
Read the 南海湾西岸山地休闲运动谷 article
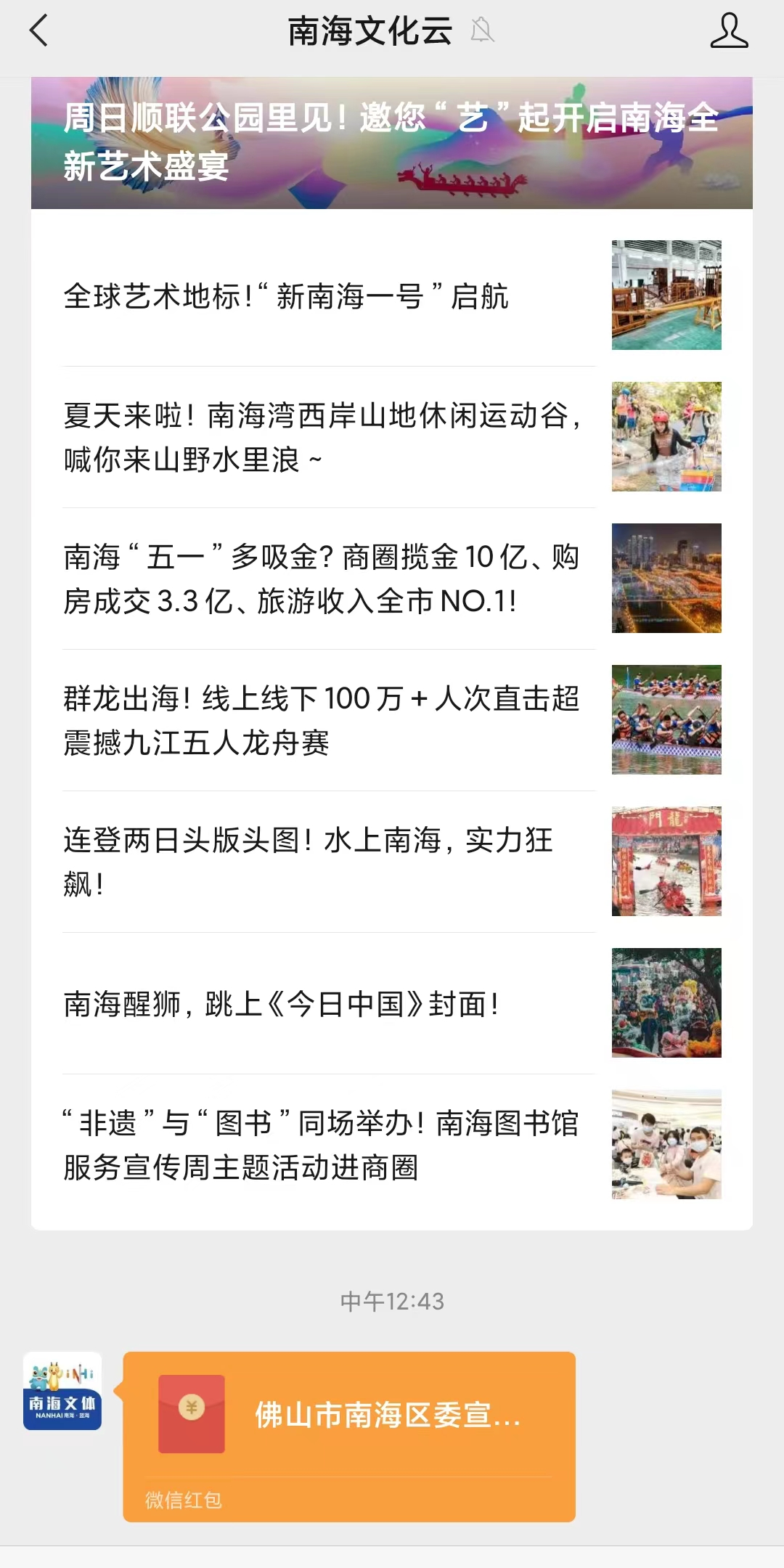pyautogui.click(x=392, y=437)
